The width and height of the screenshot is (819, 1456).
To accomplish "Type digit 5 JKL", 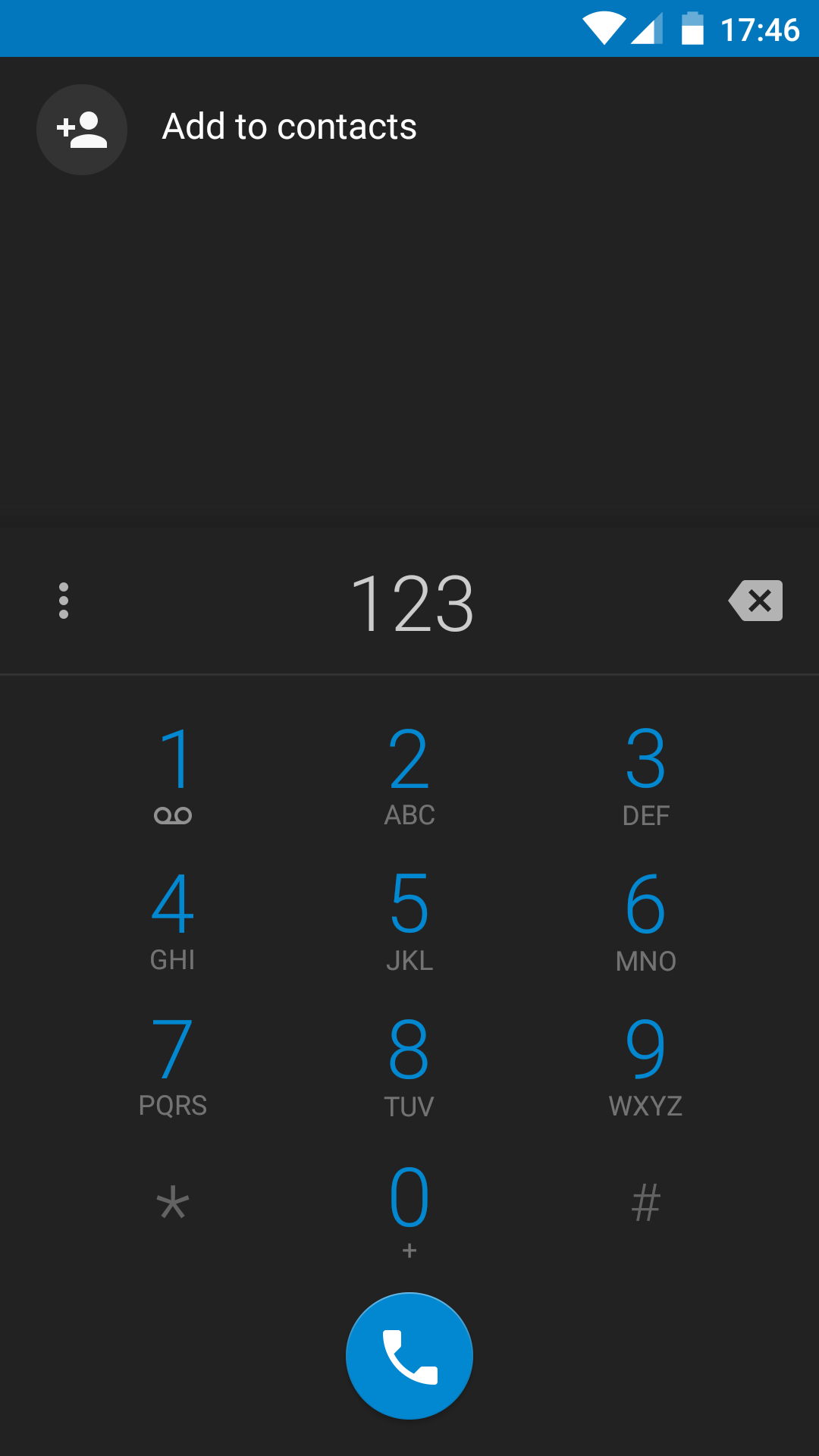I will pos(409,921).
